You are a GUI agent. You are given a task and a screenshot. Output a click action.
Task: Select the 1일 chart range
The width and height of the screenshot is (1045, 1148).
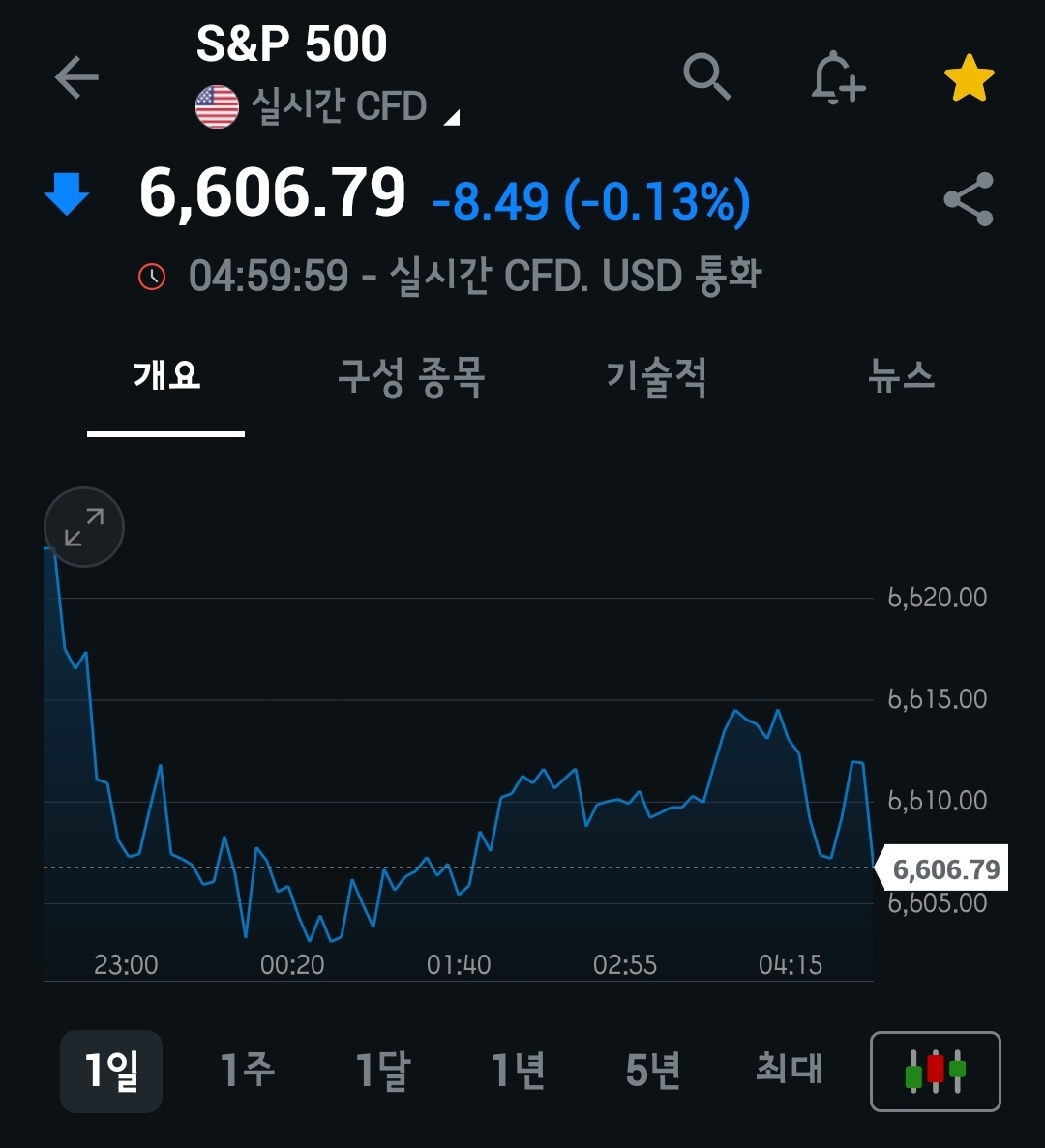tap(111, 1071)
